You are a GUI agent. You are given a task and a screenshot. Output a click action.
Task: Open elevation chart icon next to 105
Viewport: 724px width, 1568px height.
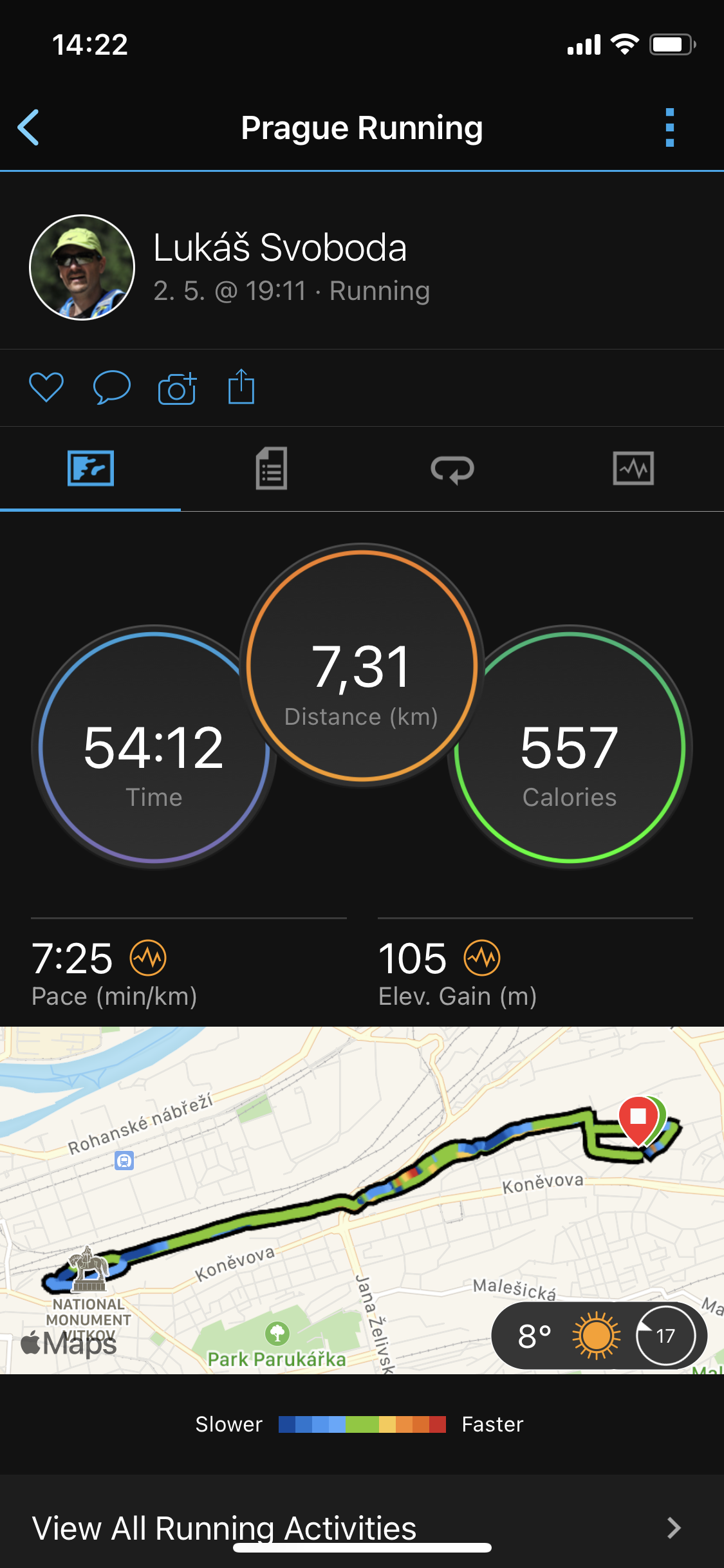482,958
